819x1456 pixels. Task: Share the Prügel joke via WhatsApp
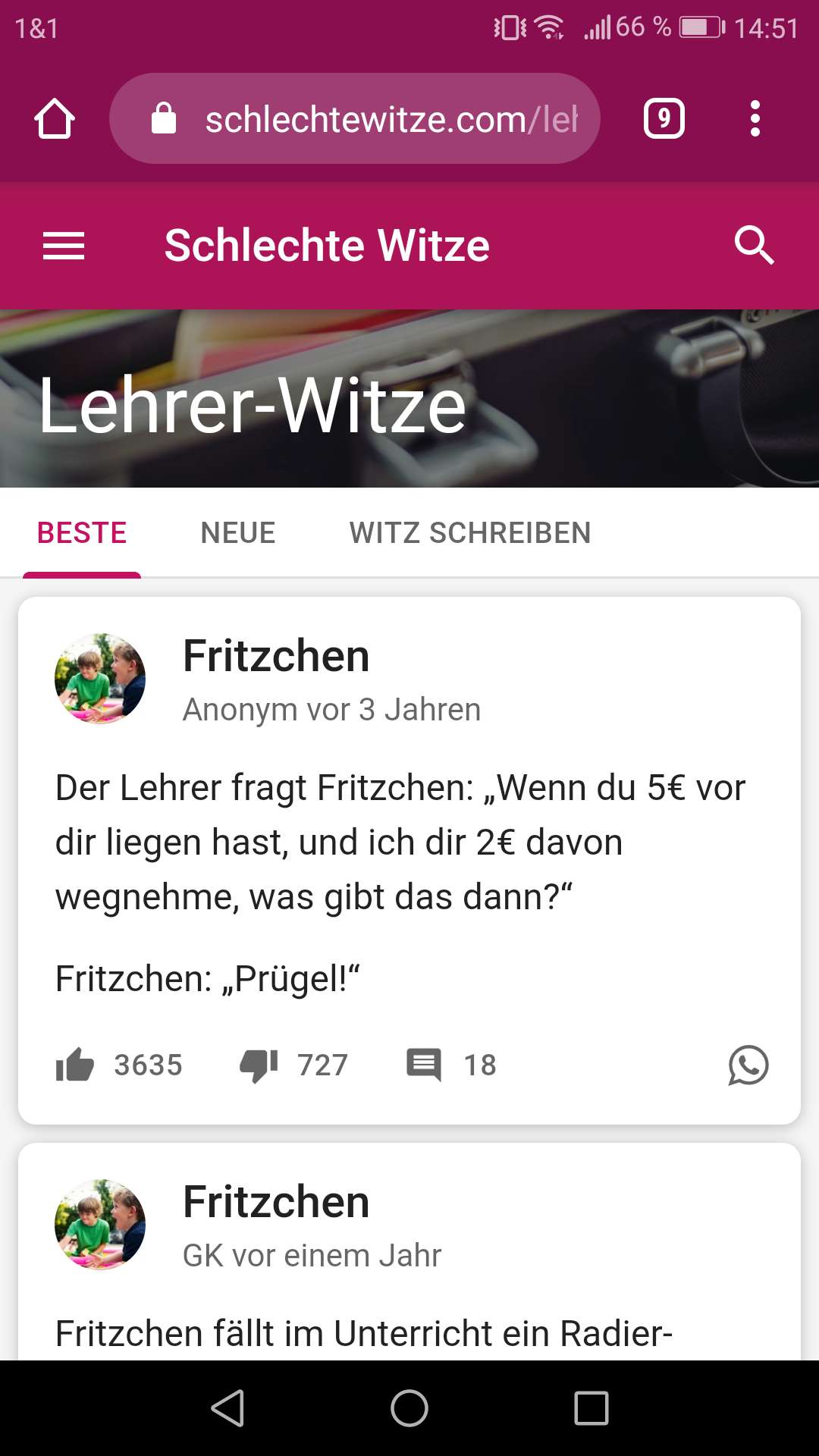[748, 1065]
